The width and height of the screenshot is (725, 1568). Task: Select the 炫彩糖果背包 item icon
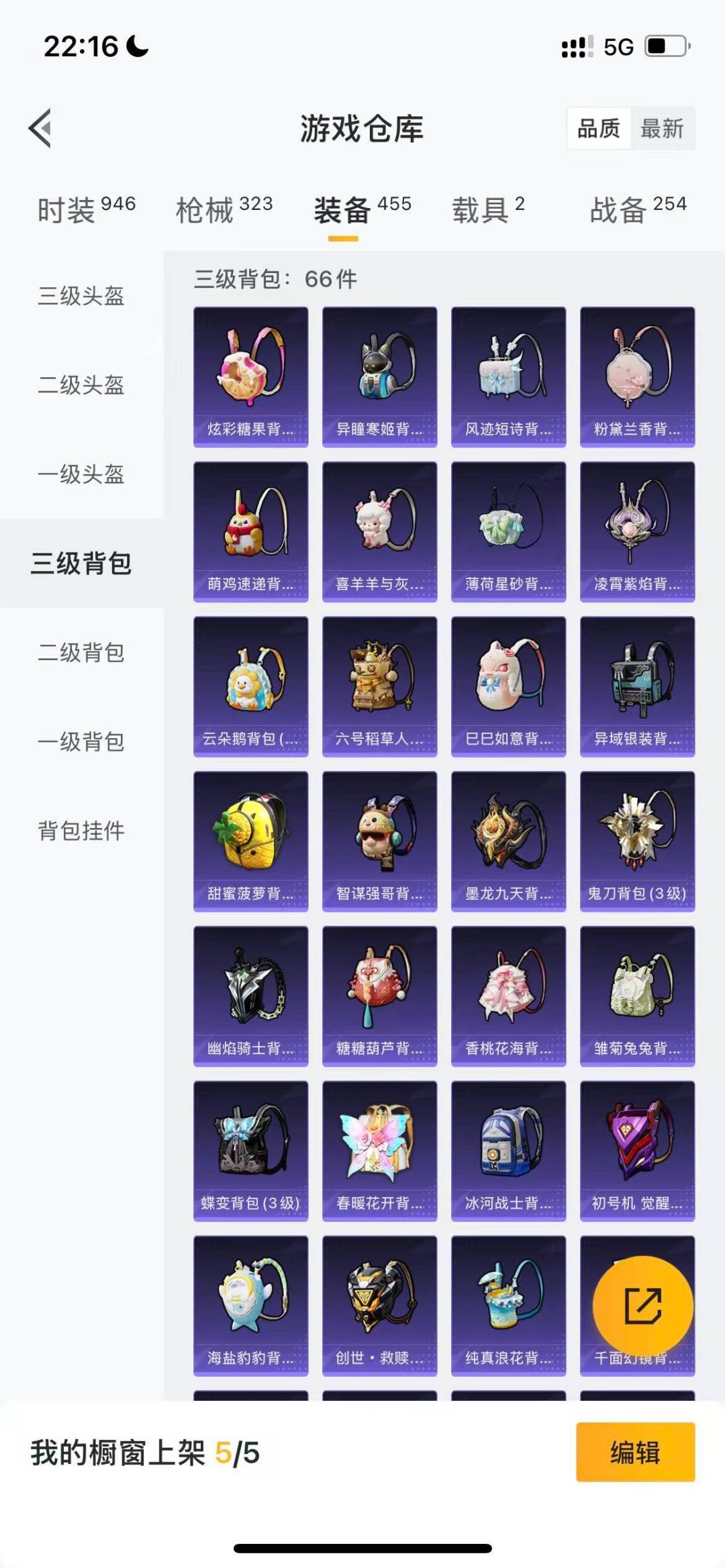tap(250, 374)
